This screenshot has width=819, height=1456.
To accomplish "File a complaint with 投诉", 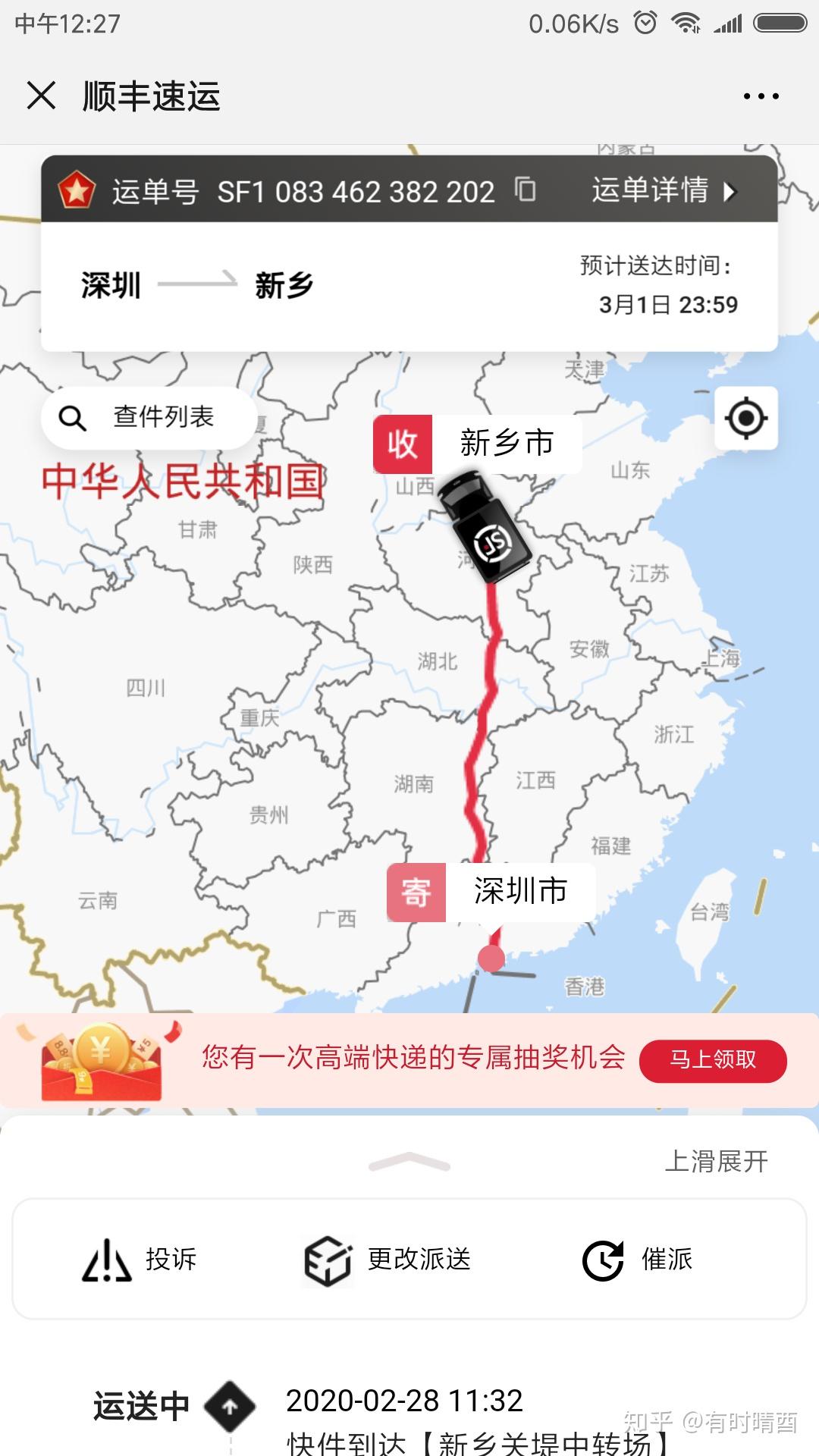I will click(x=140, y=1260).
